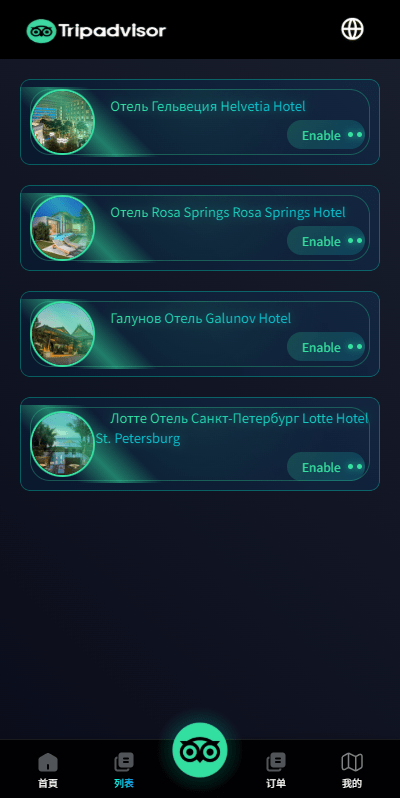
Task: Tap Enable on the Galunov Hotel card
Action: (326, 347)
